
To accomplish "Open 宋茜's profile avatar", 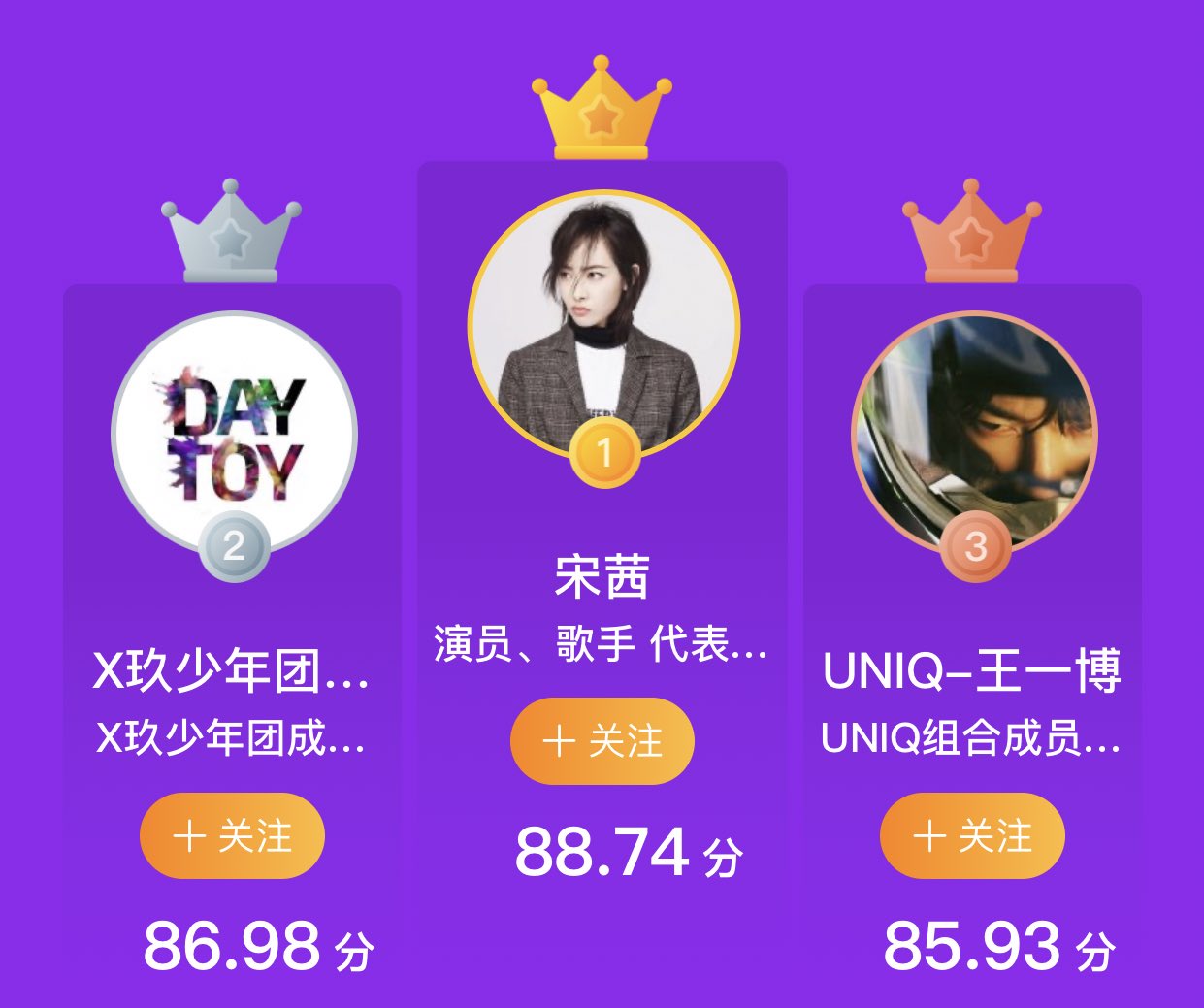I will pos(602,326).
